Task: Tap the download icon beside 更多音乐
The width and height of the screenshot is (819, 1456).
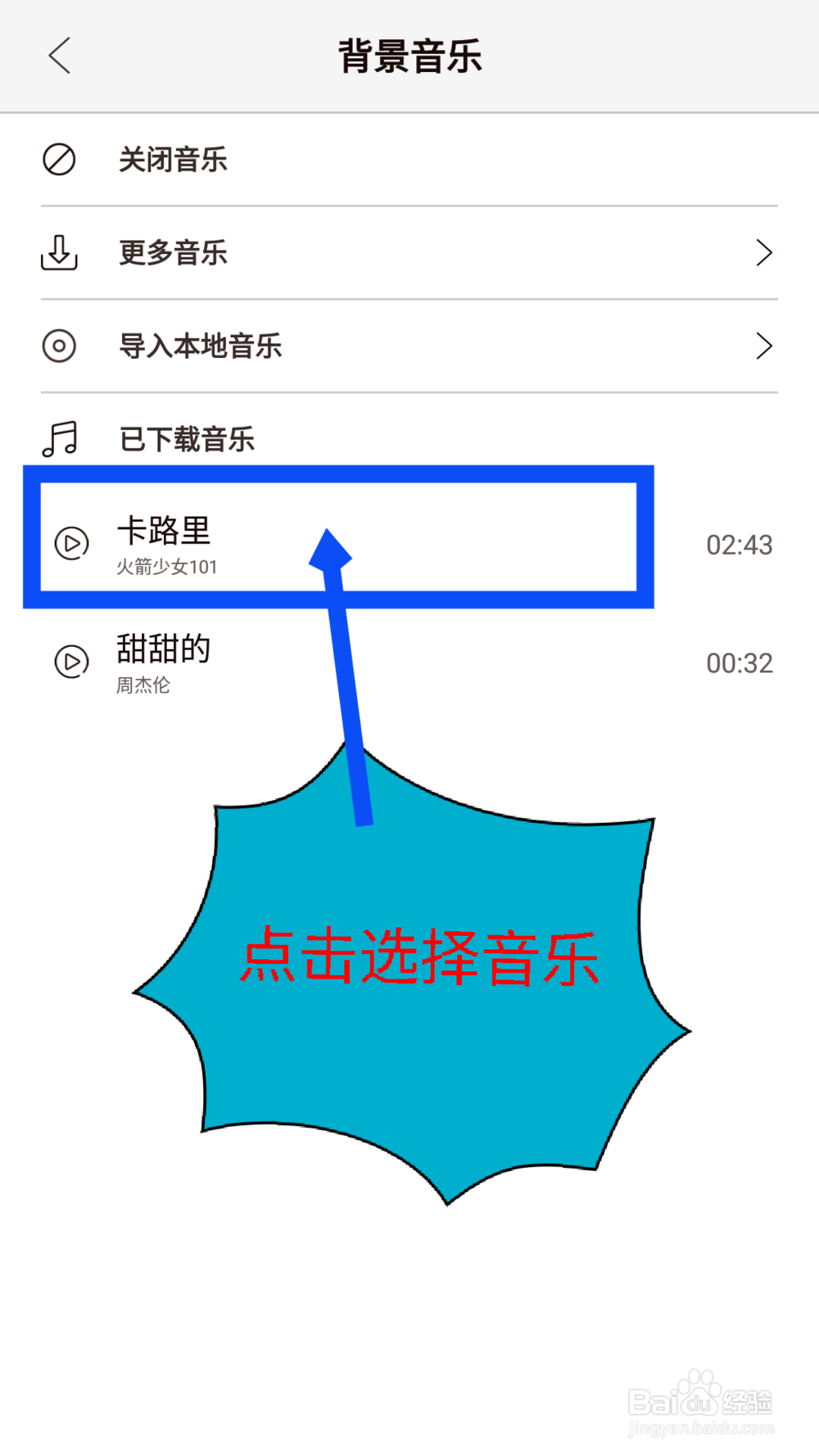Action: click(57, 253)
